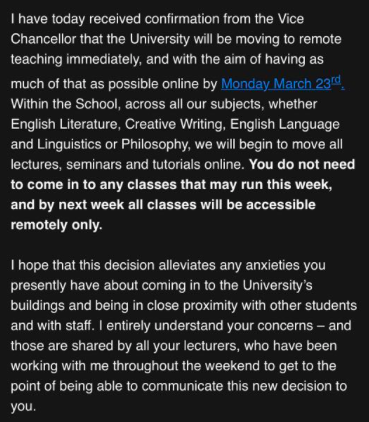Open the Monday March 23rd date link

pyautogui.click(x=283, y=83)
